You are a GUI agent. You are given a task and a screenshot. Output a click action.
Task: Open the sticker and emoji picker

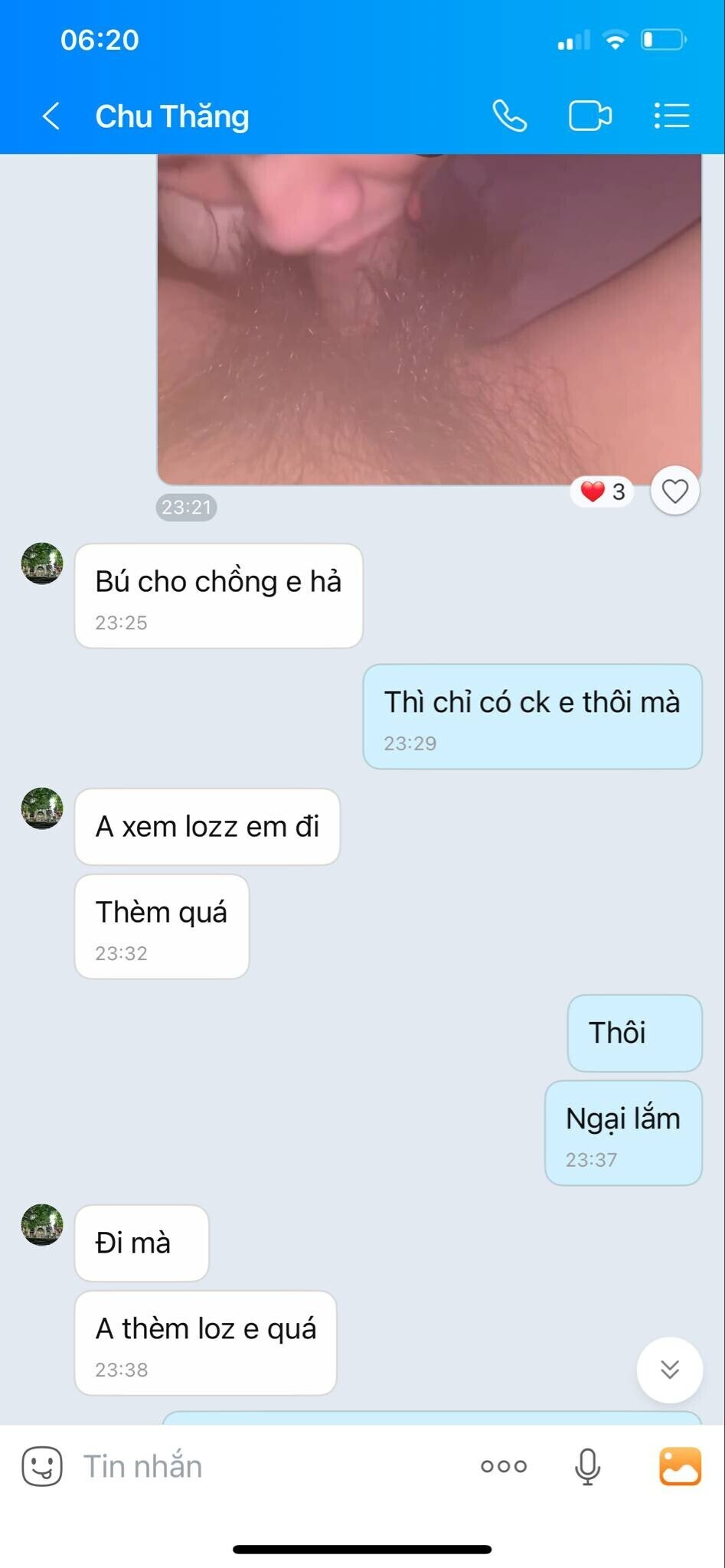click(42, 1466)
